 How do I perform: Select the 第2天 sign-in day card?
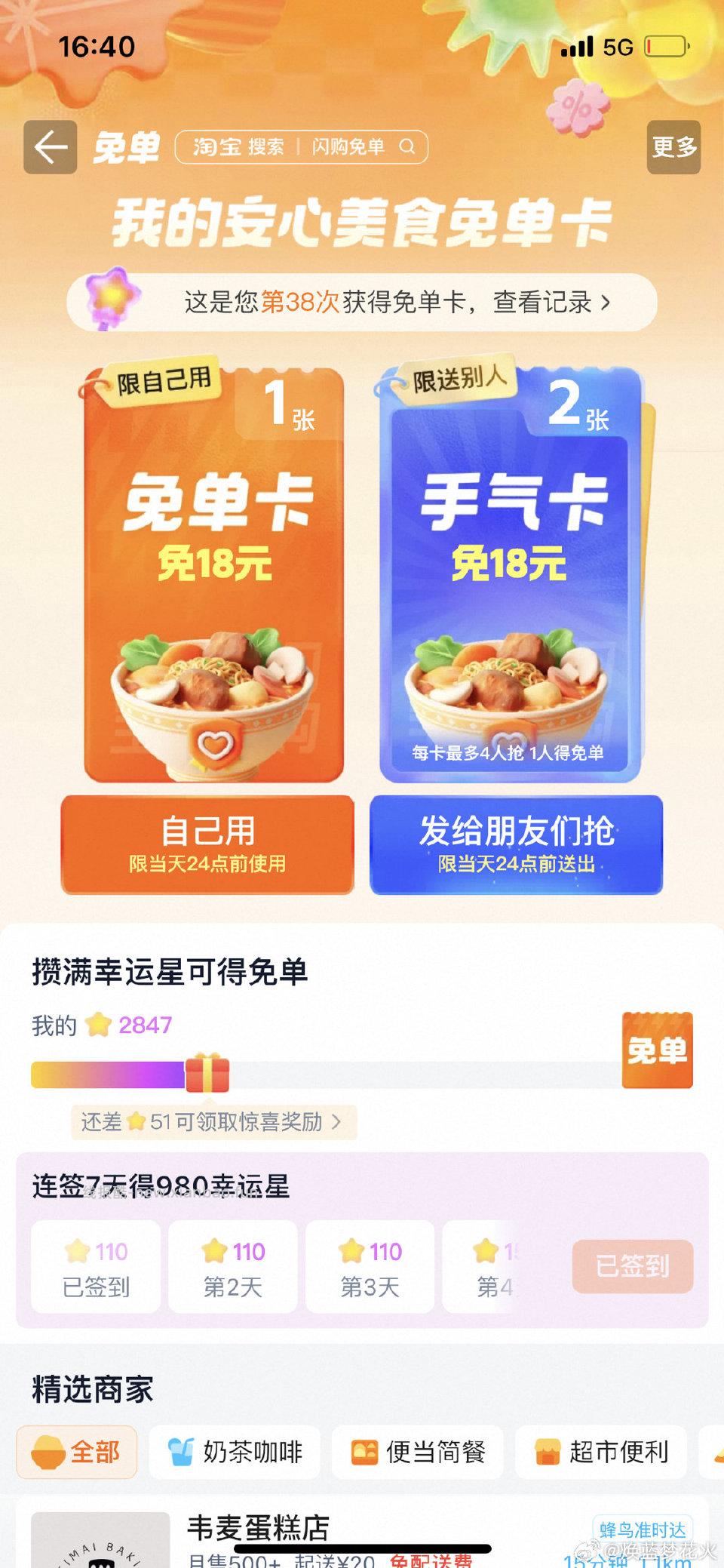[x=232, y=1267]
